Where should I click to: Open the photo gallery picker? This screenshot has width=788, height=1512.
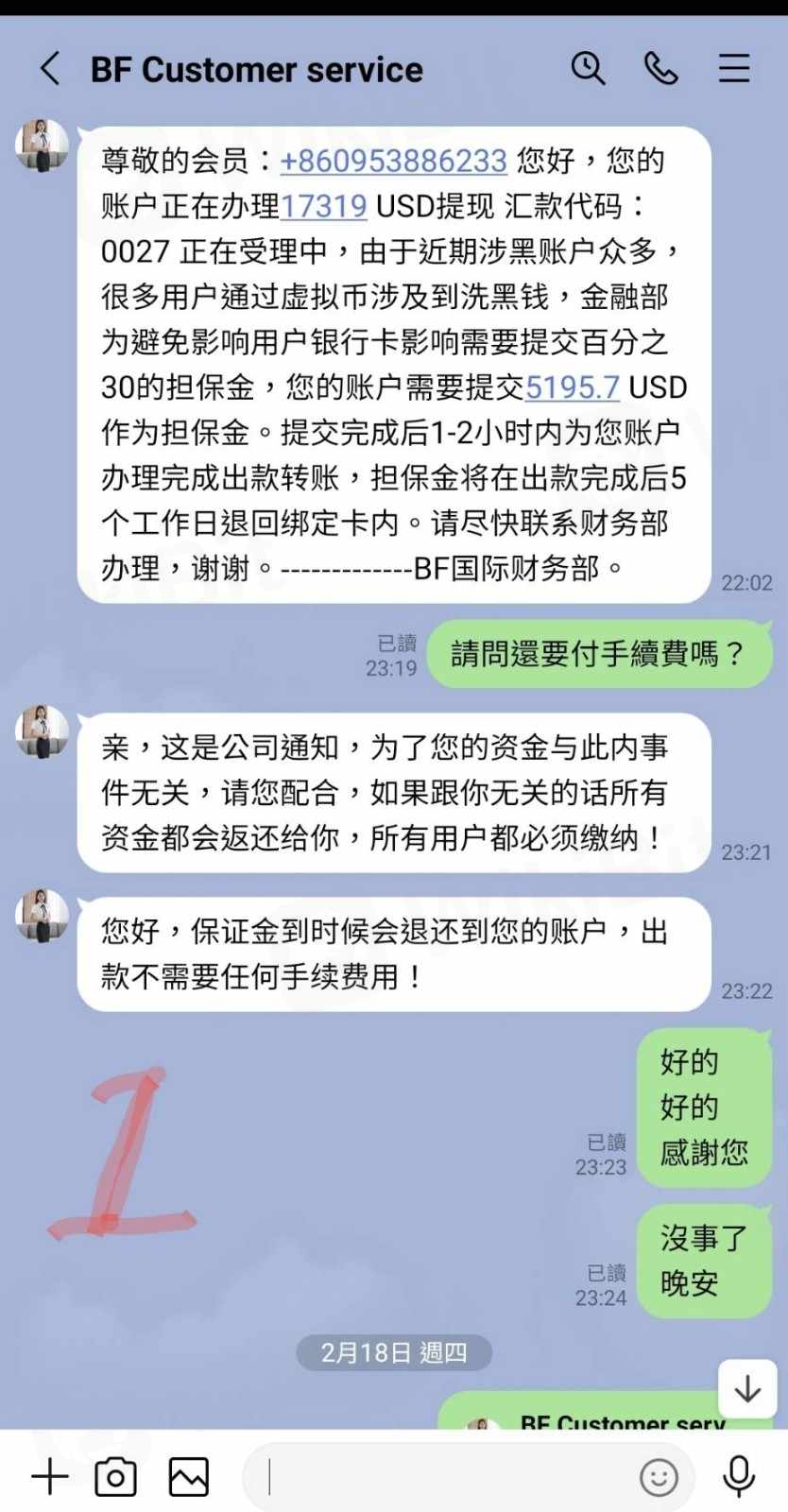tap(188, 1476)
